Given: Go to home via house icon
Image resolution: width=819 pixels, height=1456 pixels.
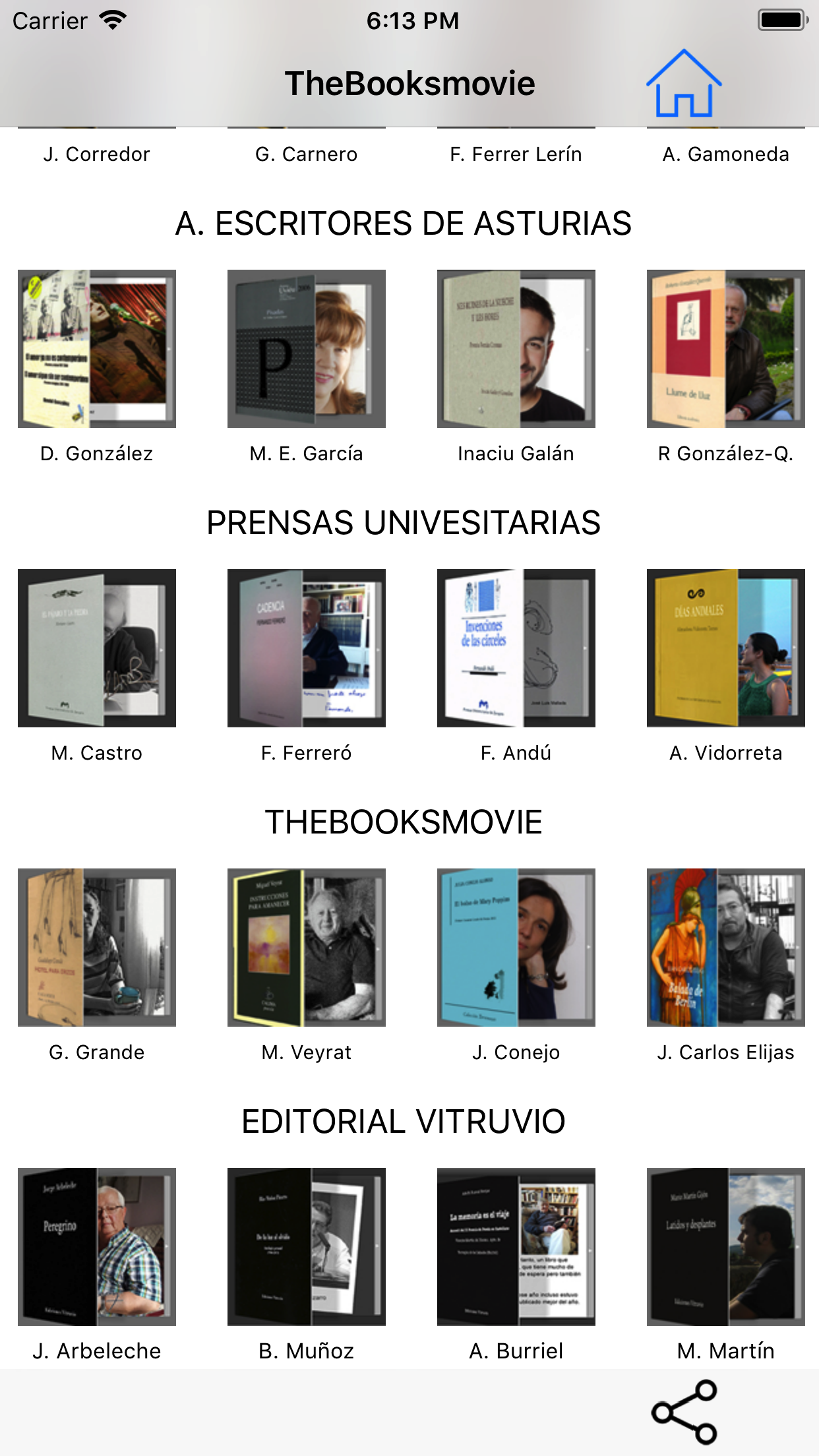Looking at the screenshot, I should coord(684,84).
